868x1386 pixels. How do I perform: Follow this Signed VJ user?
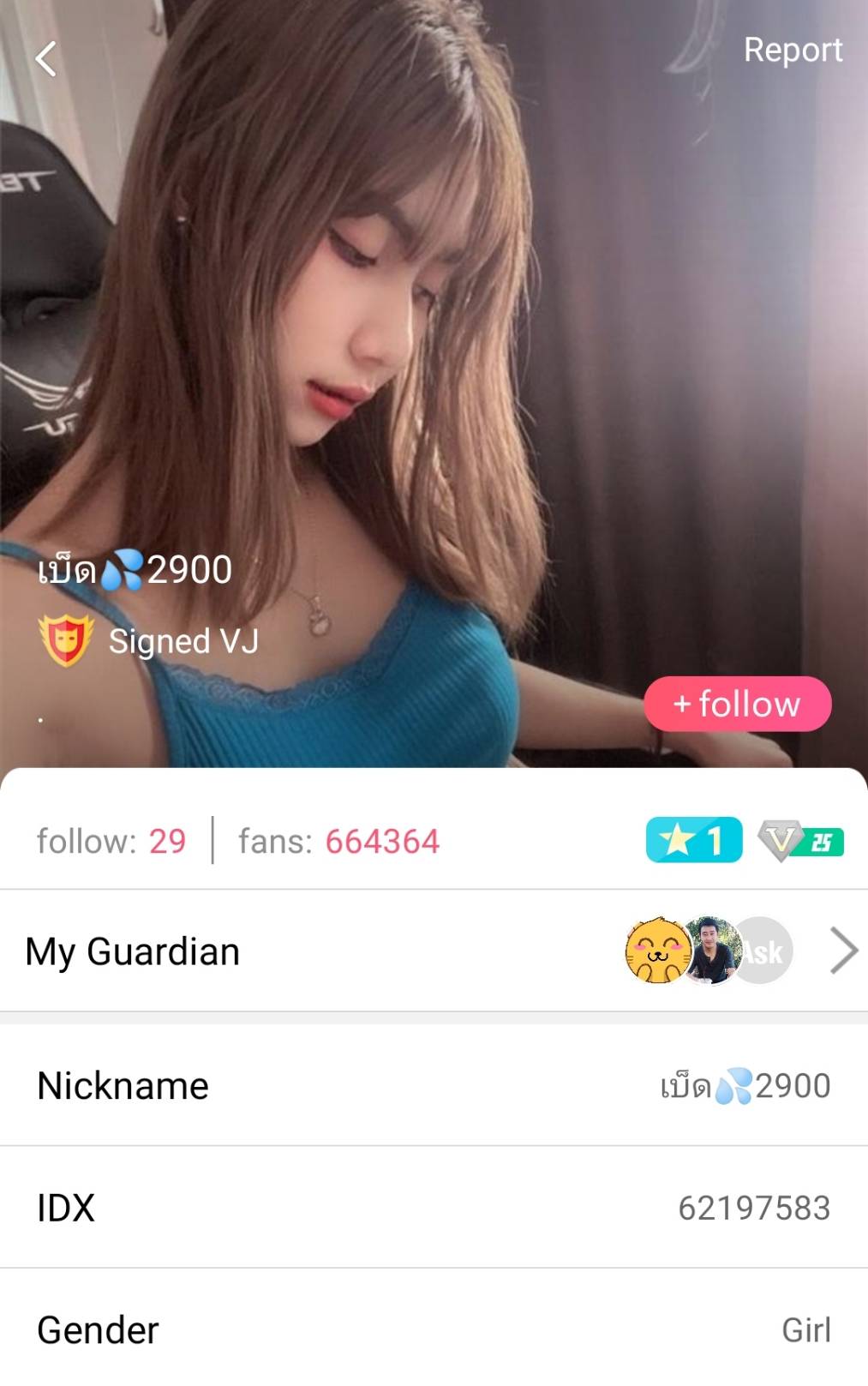737,704
